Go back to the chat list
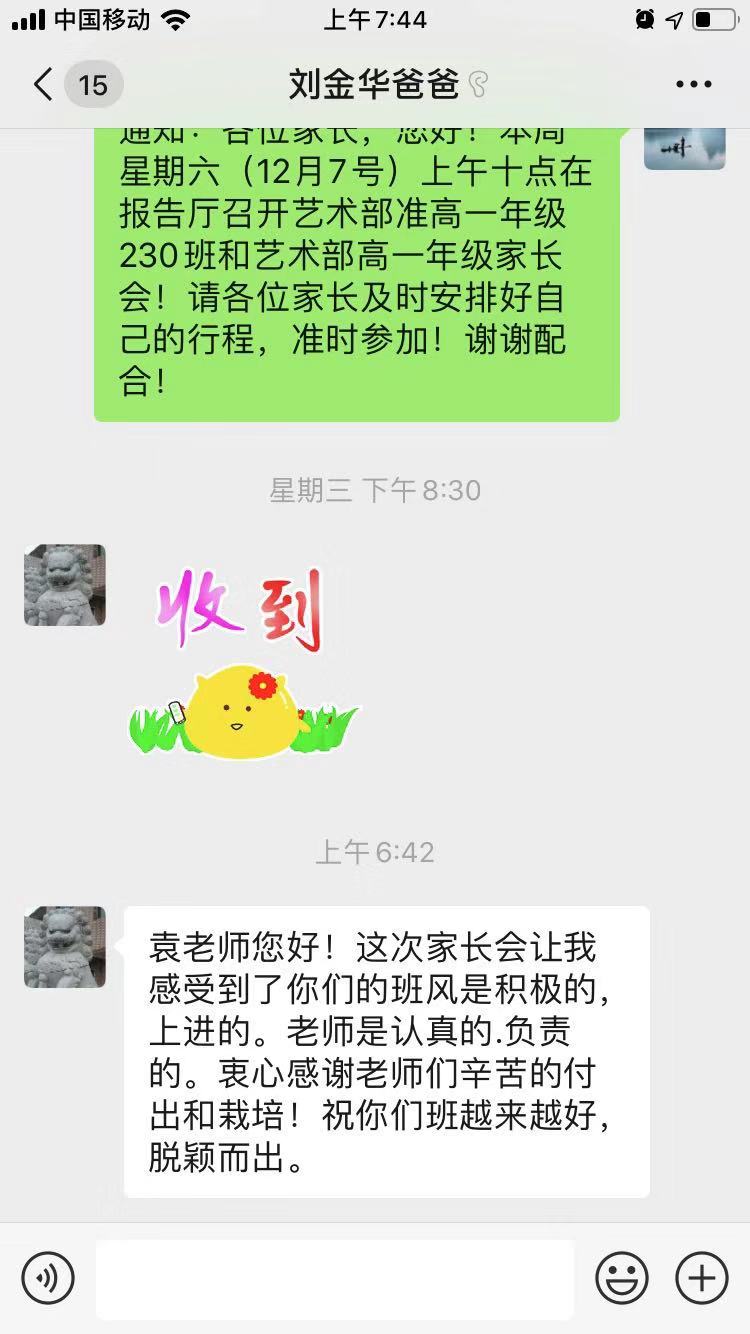The width and height of the screenshot is (750, 1334). tap(42, 84)
